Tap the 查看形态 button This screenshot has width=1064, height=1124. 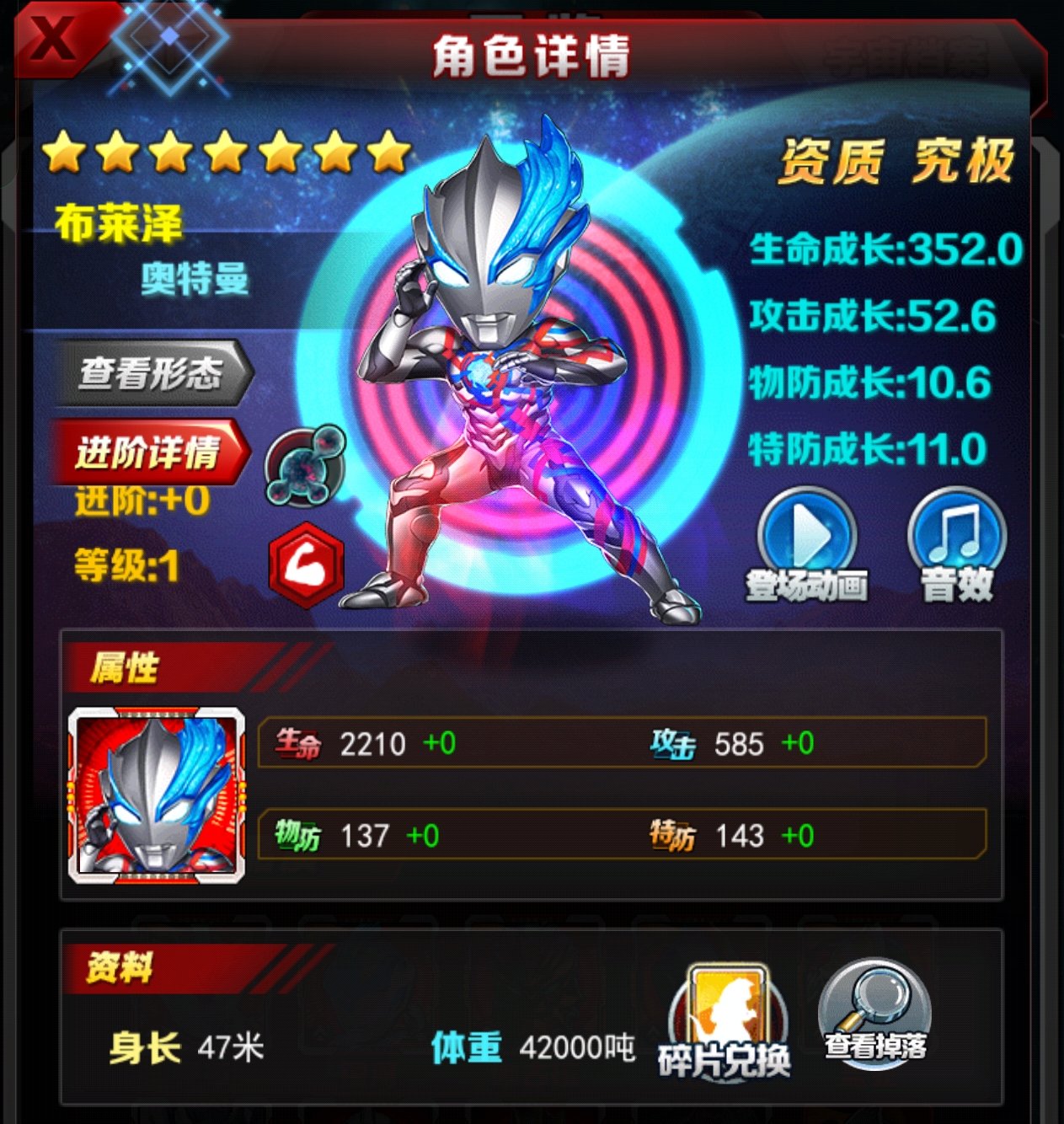(x=152, y=373)
